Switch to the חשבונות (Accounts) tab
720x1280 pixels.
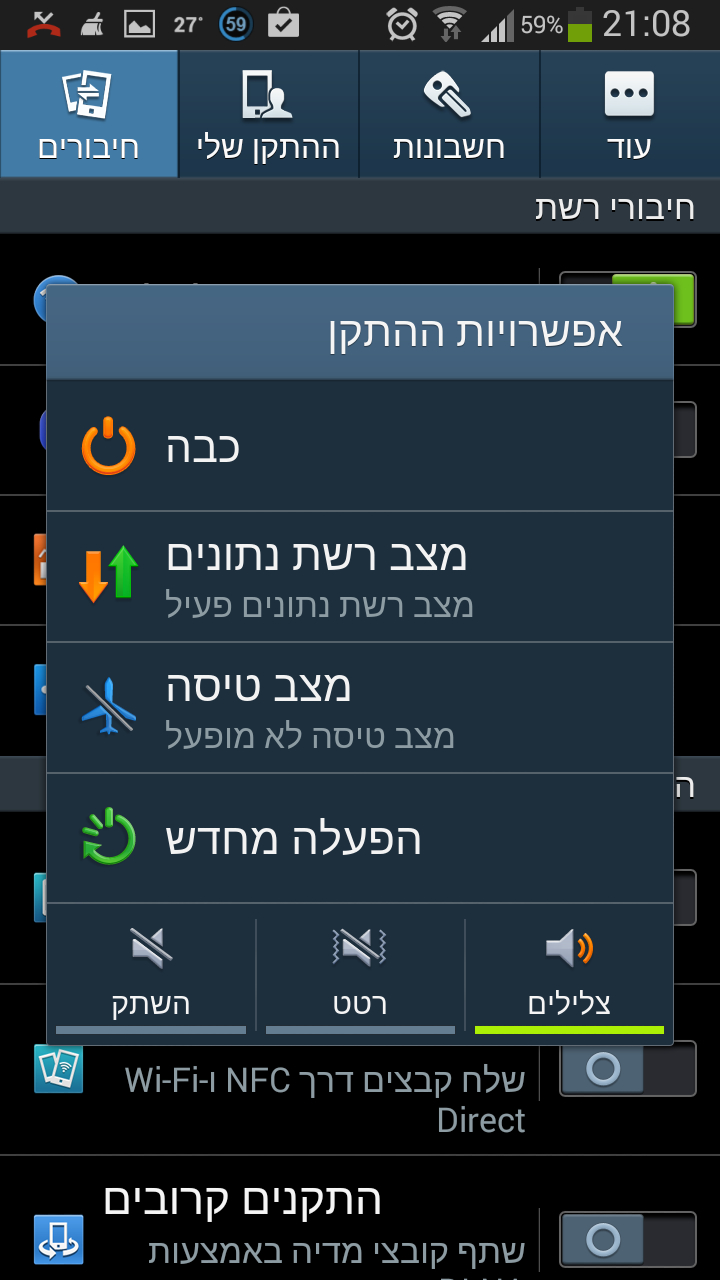pos(449,113)
